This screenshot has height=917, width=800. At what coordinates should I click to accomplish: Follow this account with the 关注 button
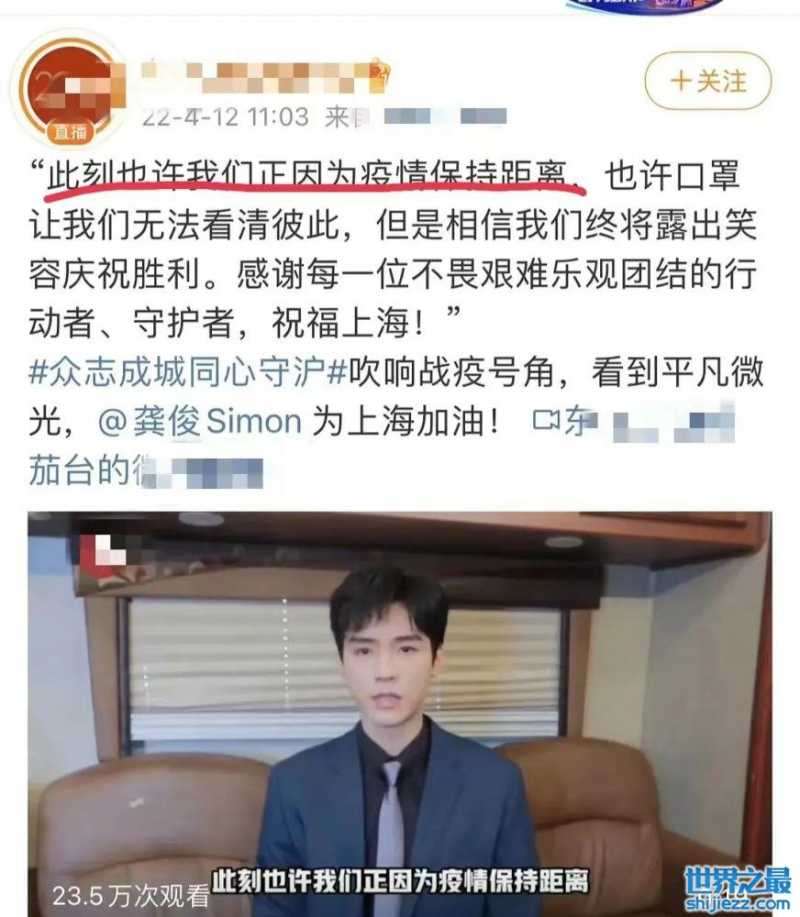point(708,80)
